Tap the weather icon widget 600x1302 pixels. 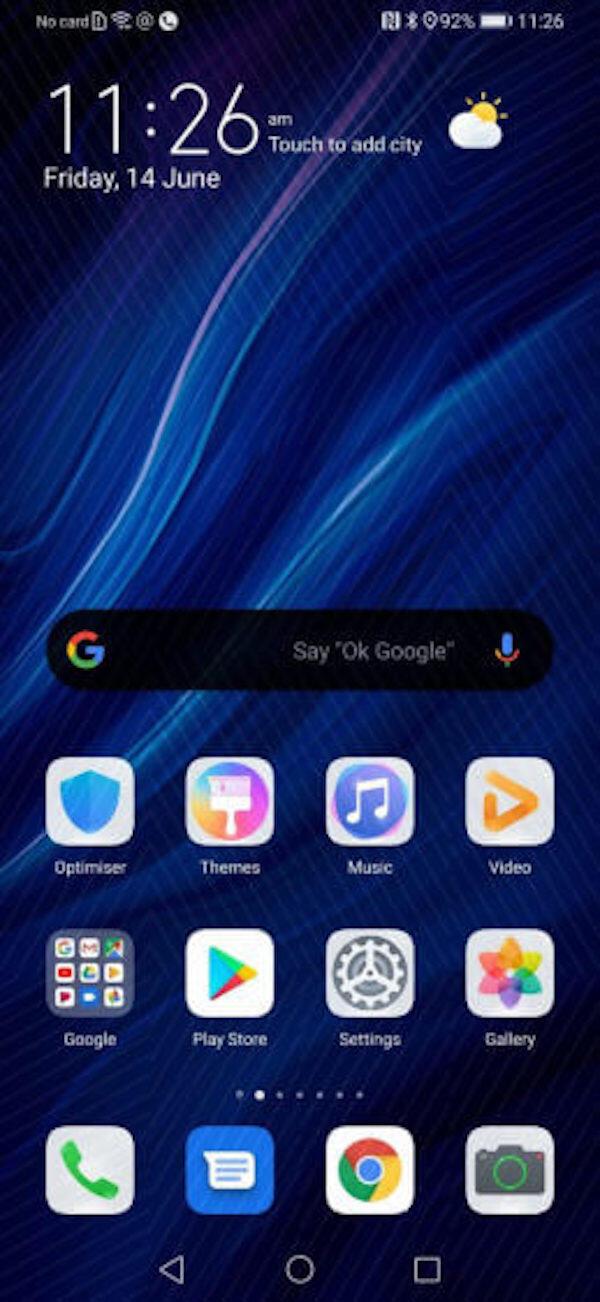[476, 123]
